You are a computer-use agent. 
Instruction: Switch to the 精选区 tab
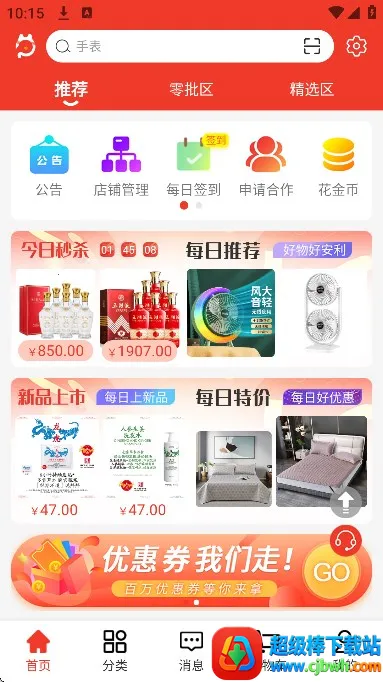pos(312,90)
